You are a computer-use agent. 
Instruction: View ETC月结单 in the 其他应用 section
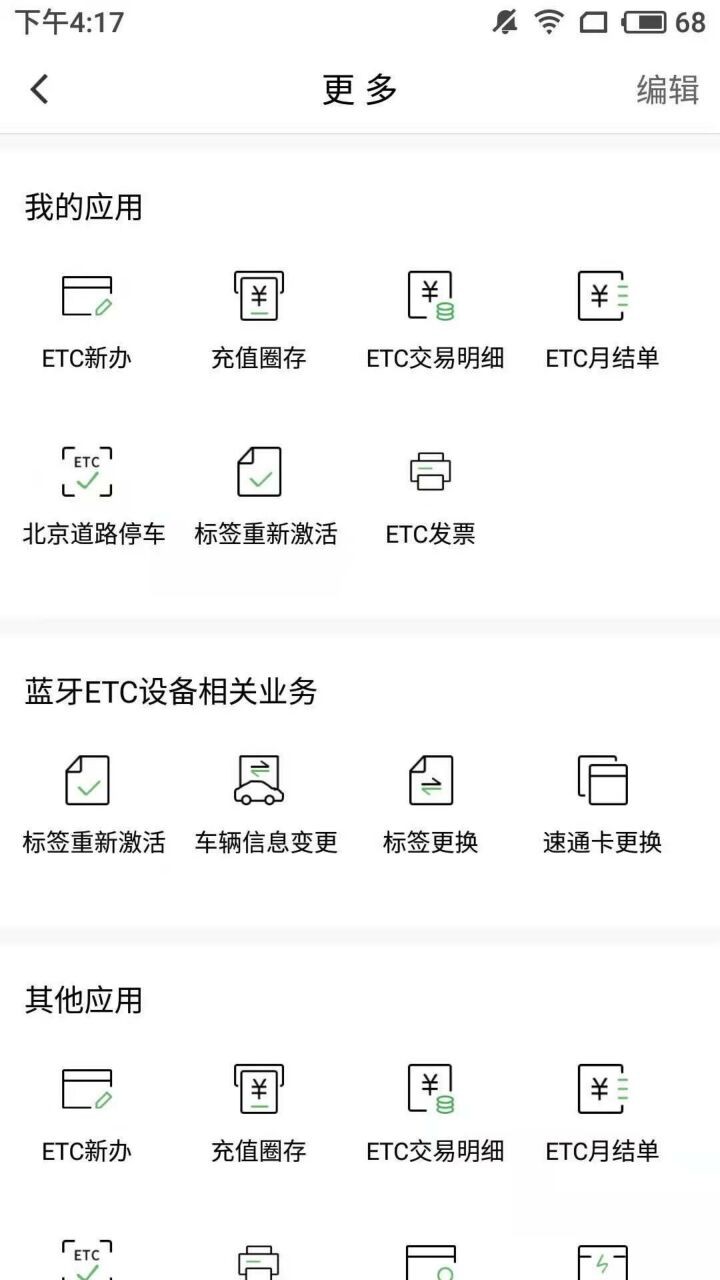[x=602, y=1111]
